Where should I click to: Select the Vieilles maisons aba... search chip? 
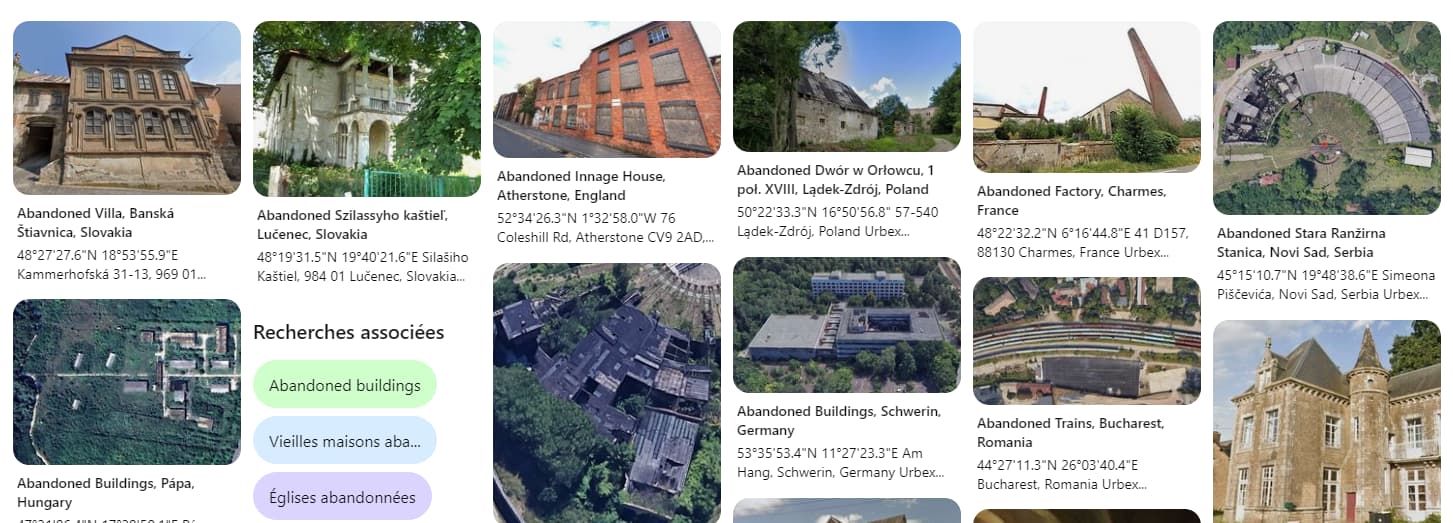point(345,441)
